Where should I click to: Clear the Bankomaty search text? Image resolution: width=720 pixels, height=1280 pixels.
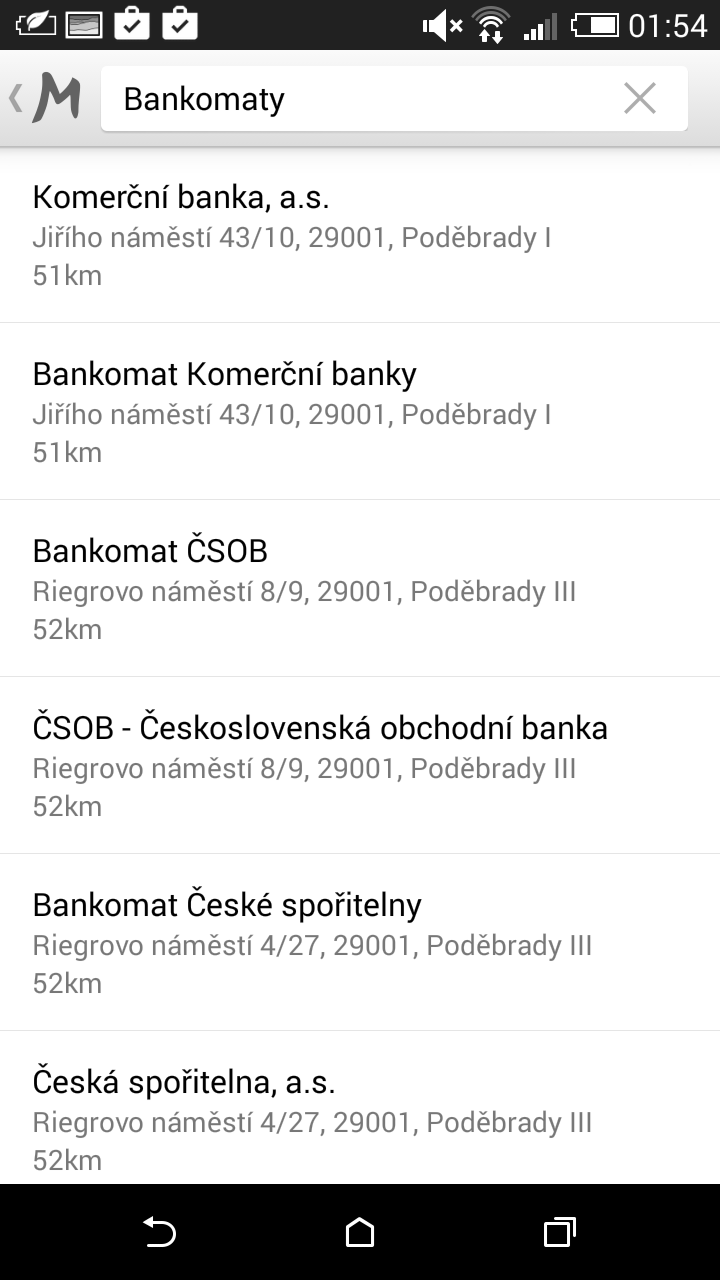[639, 98]
